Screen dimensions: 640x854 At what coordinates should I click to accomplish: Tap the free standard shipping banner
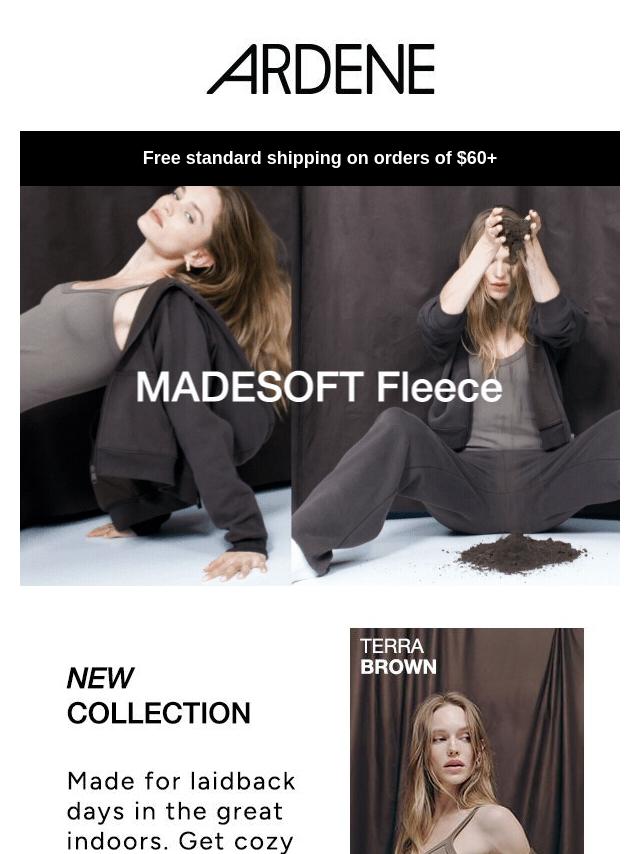320,158
